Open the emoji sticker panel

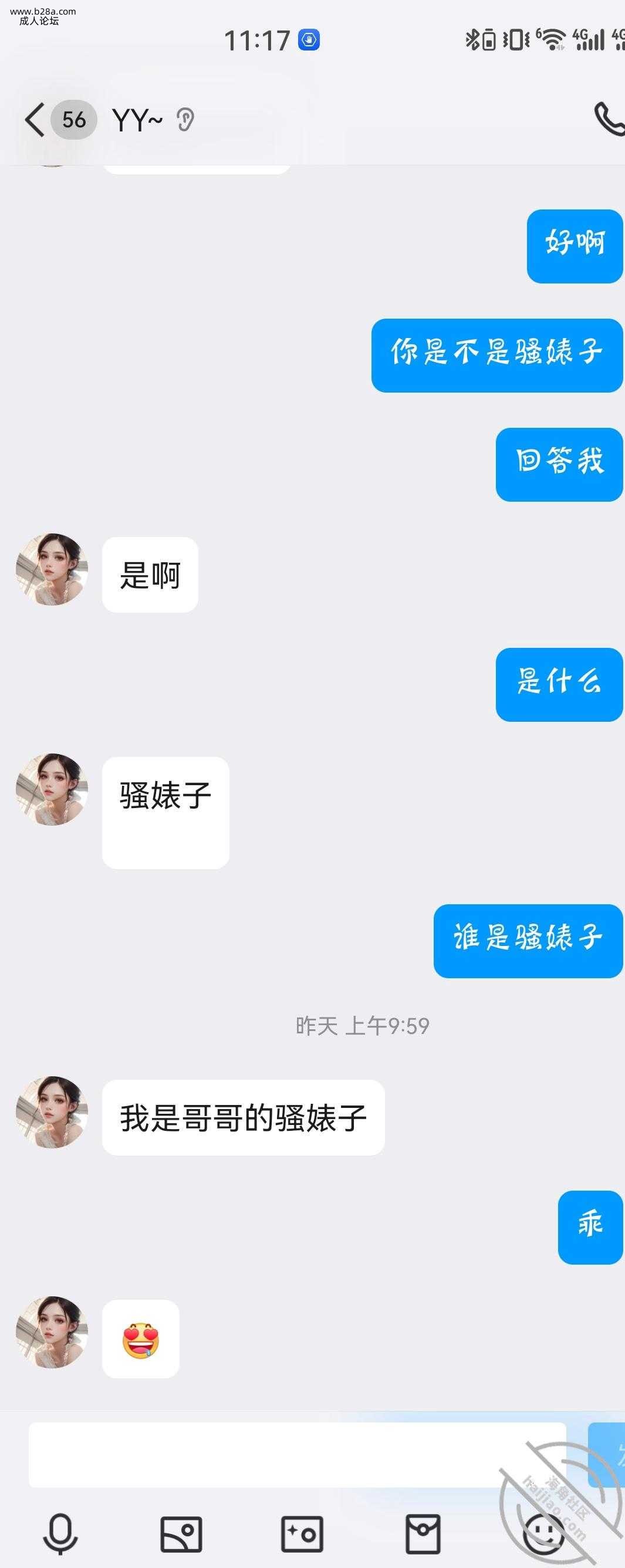point(543,1533)
